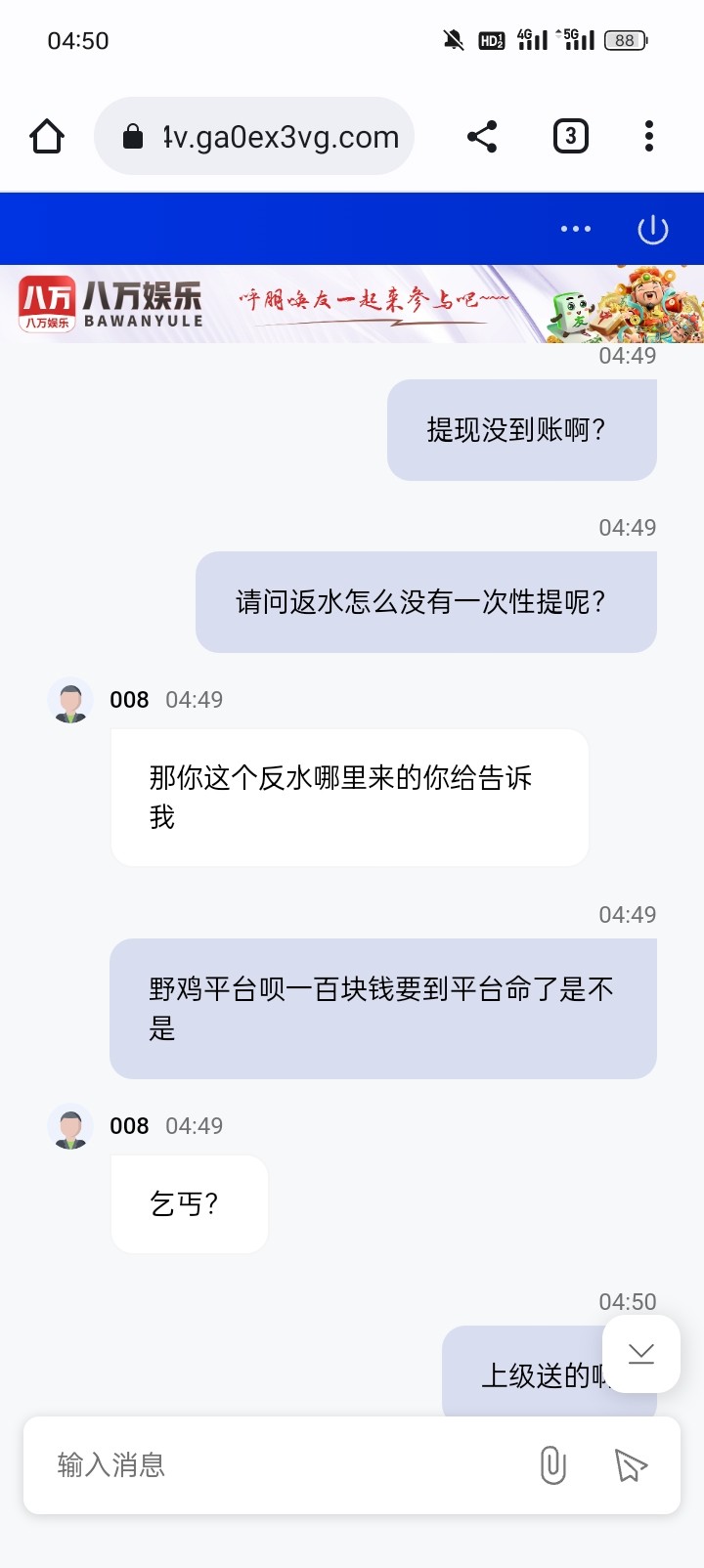Tap the power icon to end chat
Viewport: 704px width, 1568px height.
(x=653, y=229)
